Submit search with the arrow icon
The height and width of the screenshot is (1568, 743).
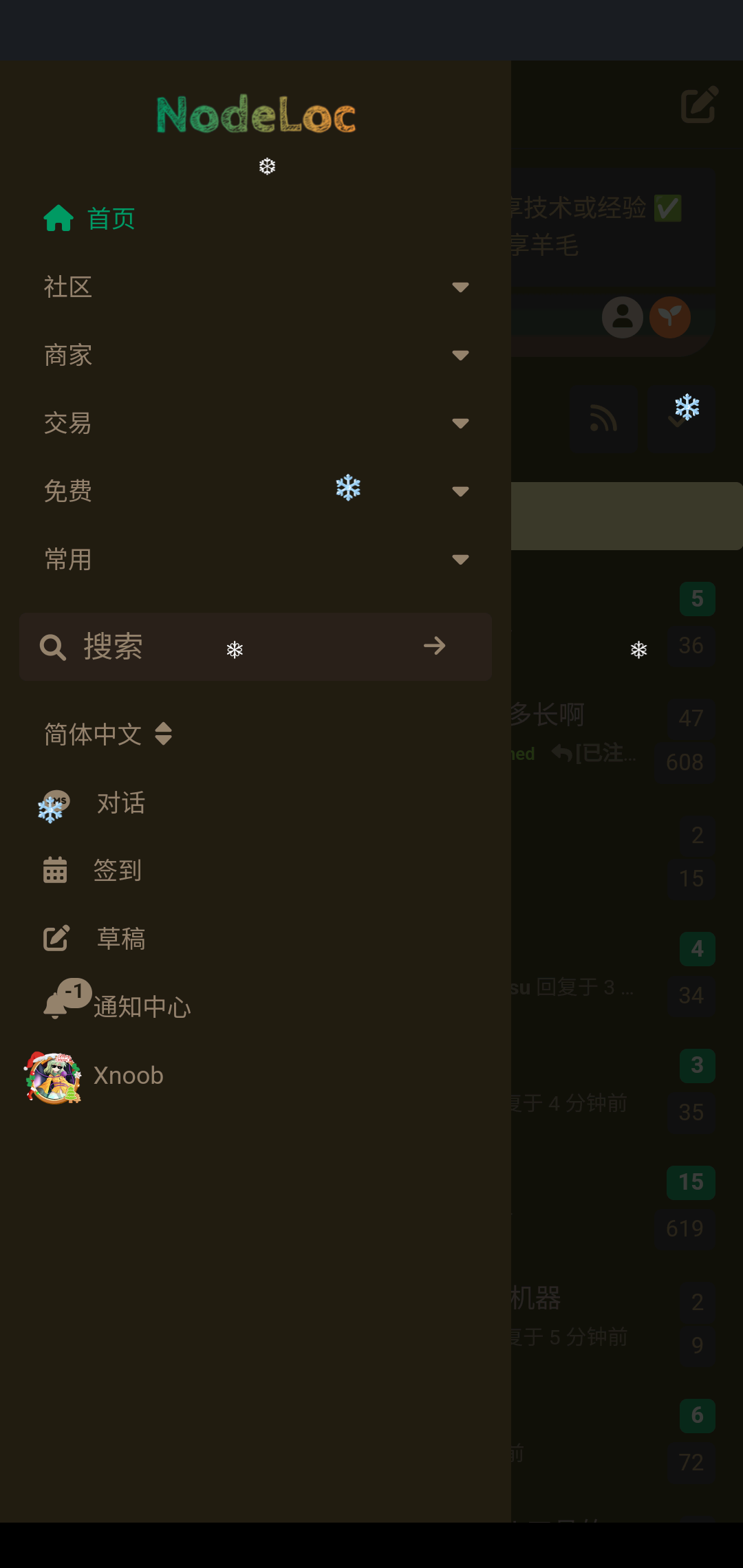point(434,646)
